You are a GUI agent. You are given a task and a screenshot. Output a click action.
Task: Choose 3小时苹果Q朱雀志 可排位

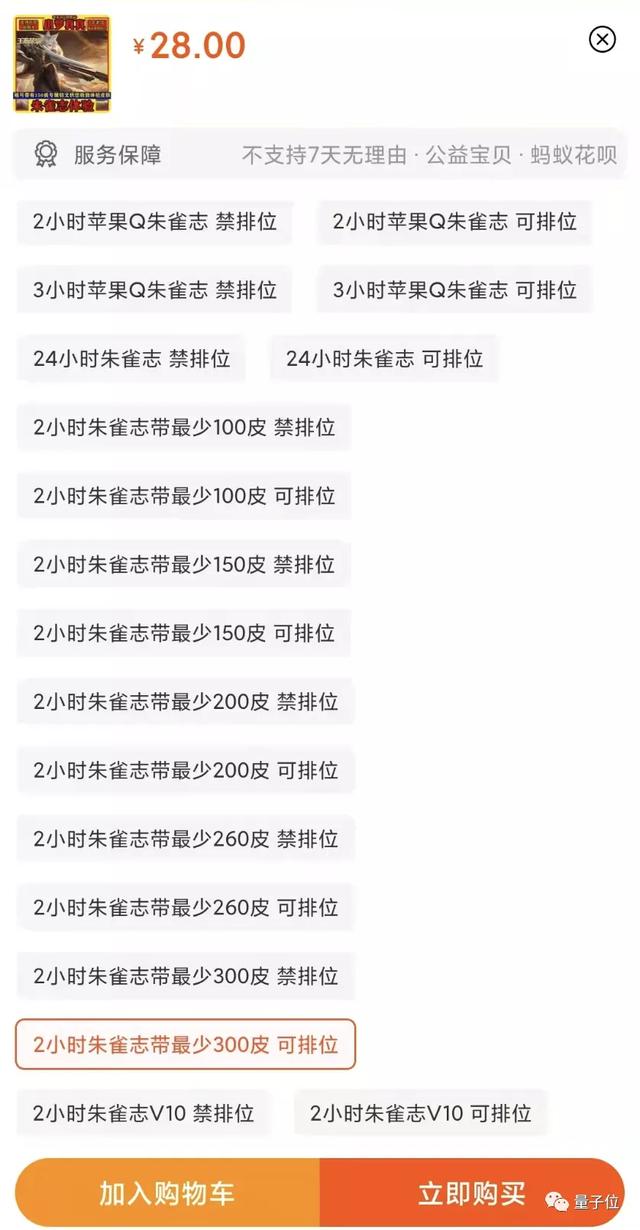[x=454, y=290]
